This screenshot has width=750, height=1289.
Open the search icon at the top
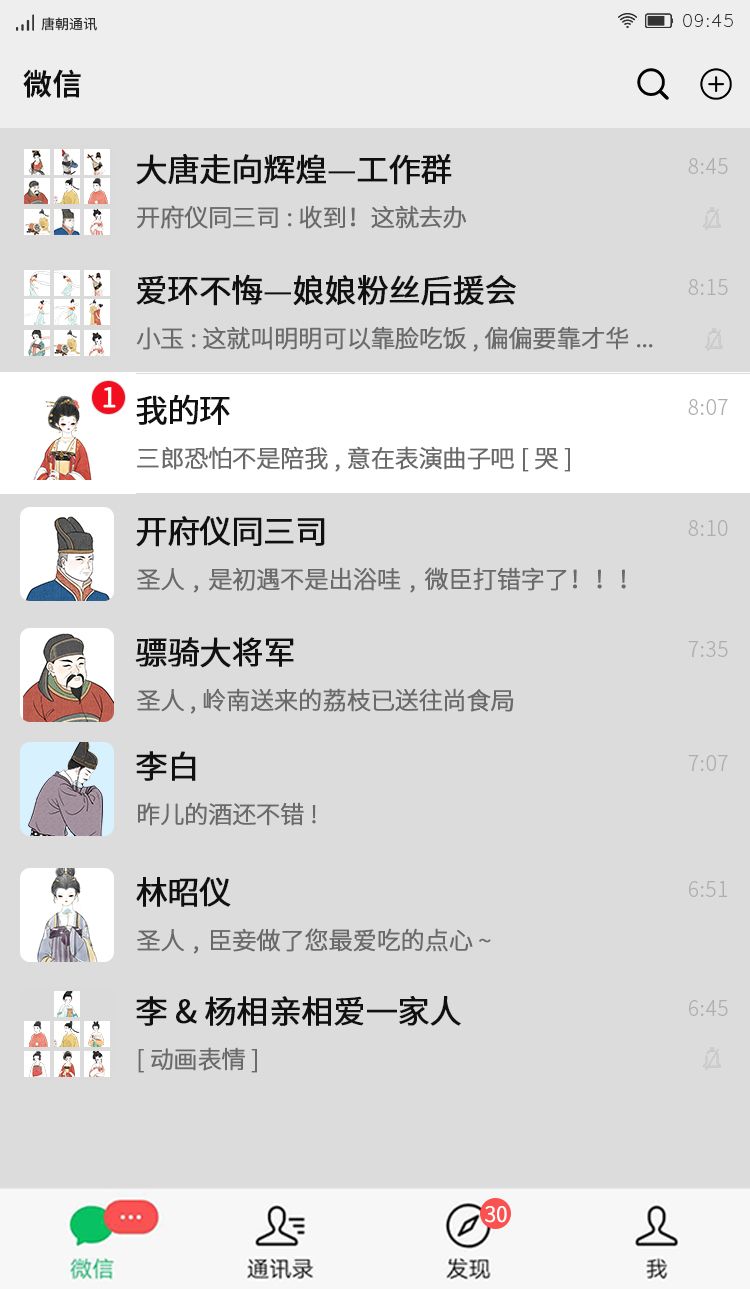(x=653, y=85)
